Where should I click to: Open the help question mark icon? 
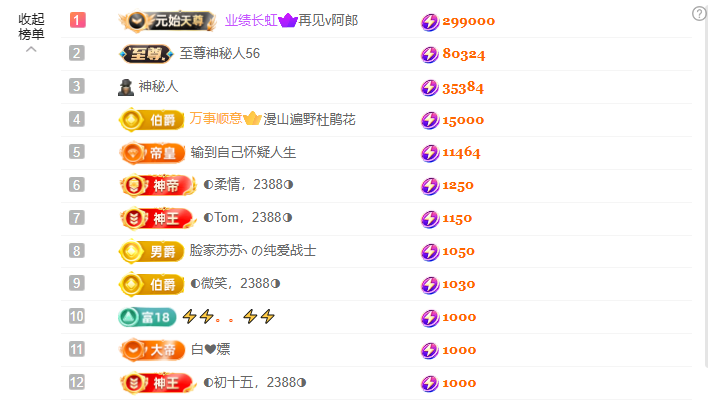pyautogui.click(x=699, y=13)
